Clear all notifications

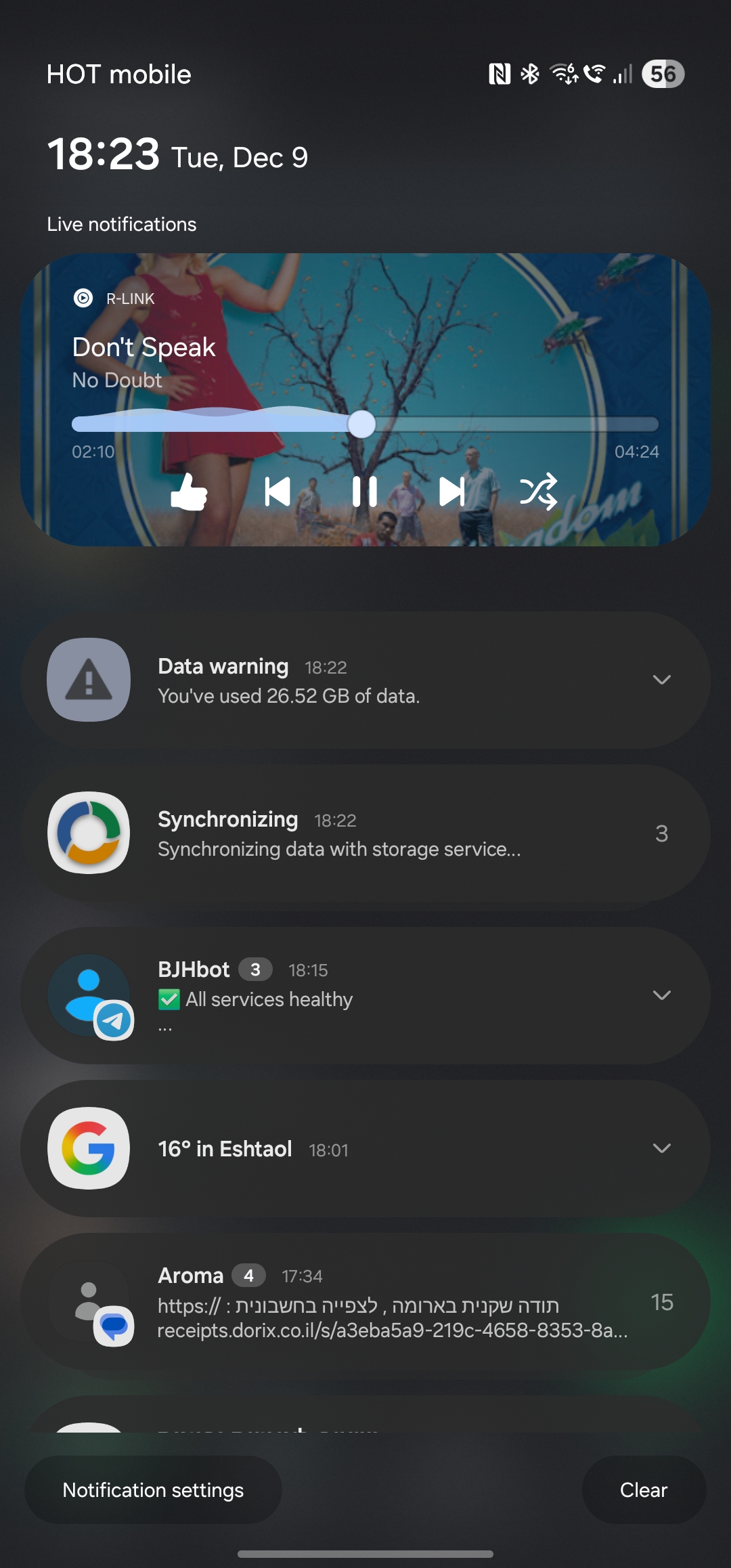[643, 1490]
